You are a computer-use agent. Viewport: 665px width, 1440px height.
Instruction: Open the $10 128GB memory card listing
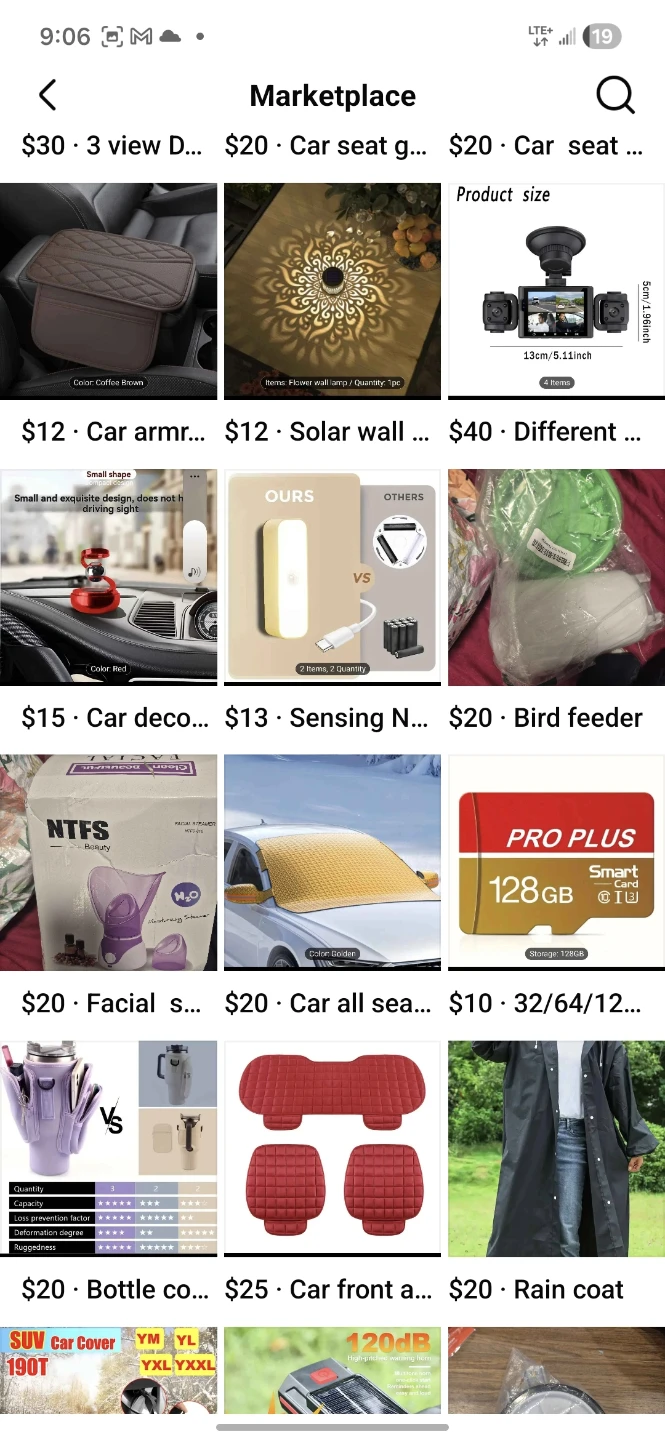(556, 863)
